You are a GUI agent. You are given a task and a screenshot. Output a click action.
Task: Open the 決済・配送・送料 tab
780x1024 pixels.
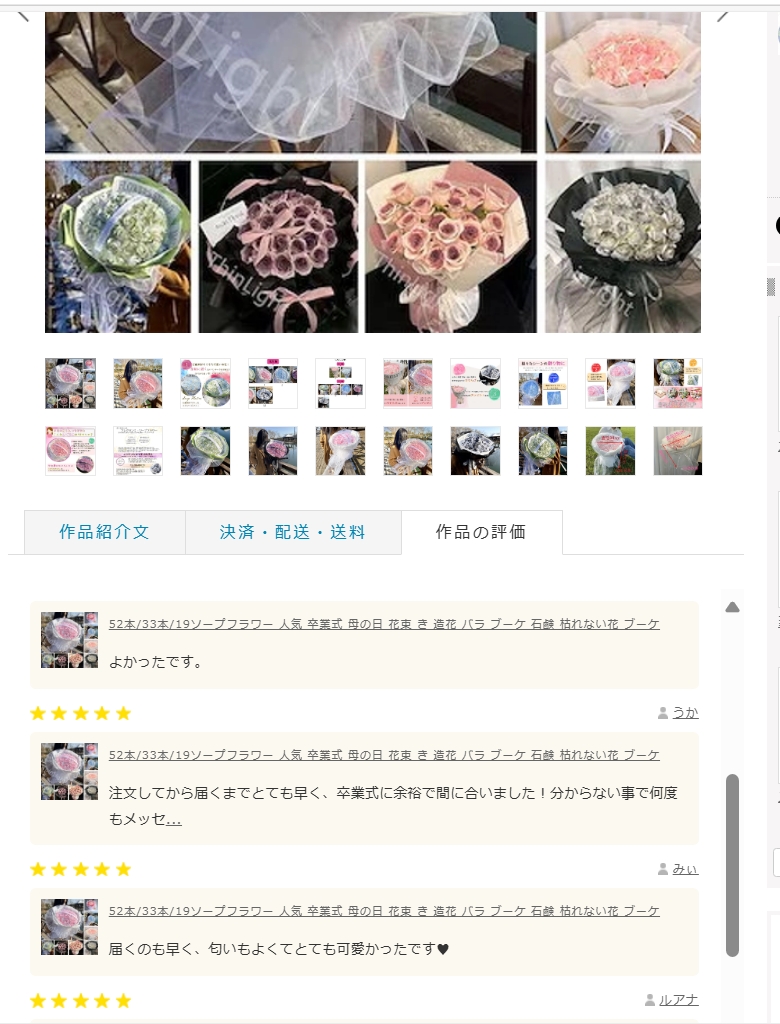(x=293, y=532)
